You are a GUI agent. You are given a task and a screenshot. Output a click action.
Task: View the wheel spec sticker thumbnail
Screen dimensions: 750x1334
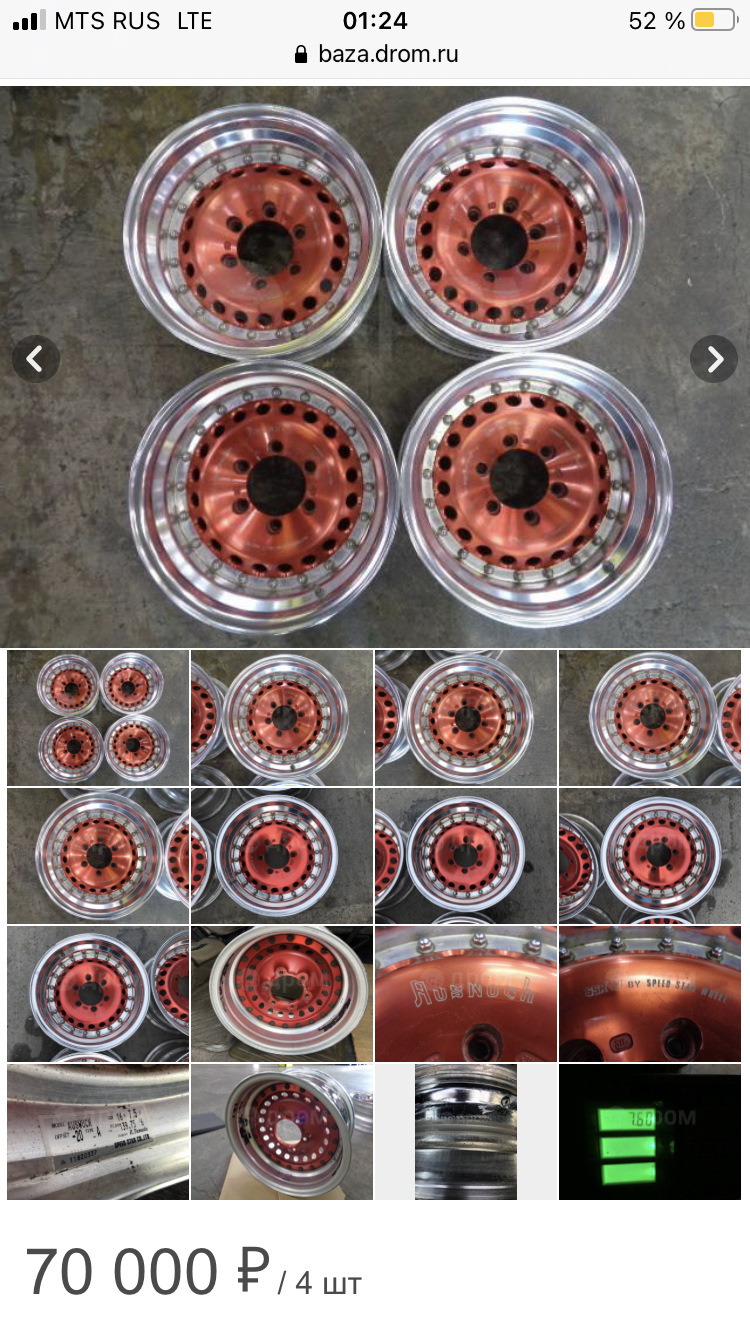[x=98, y=1131]
